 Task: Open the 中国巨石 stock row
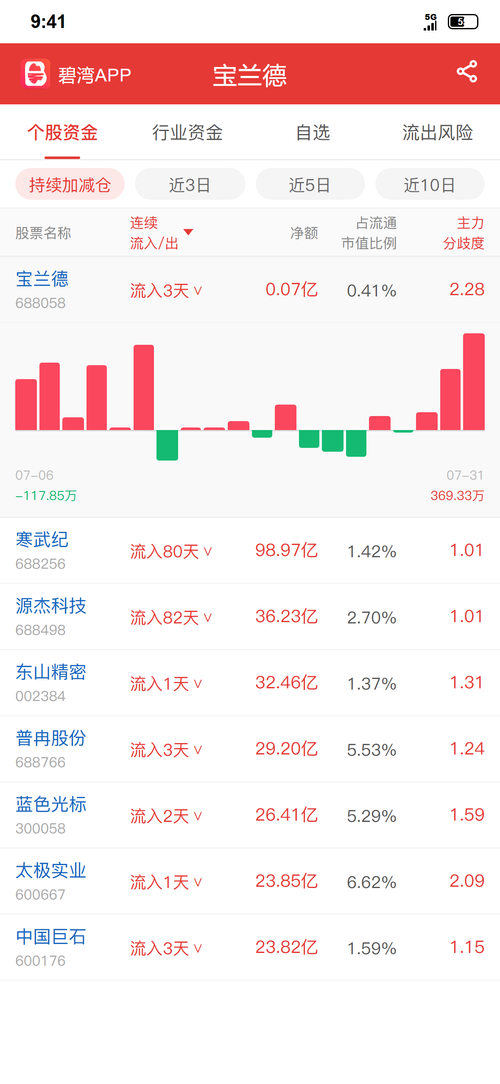coord(250,948)
